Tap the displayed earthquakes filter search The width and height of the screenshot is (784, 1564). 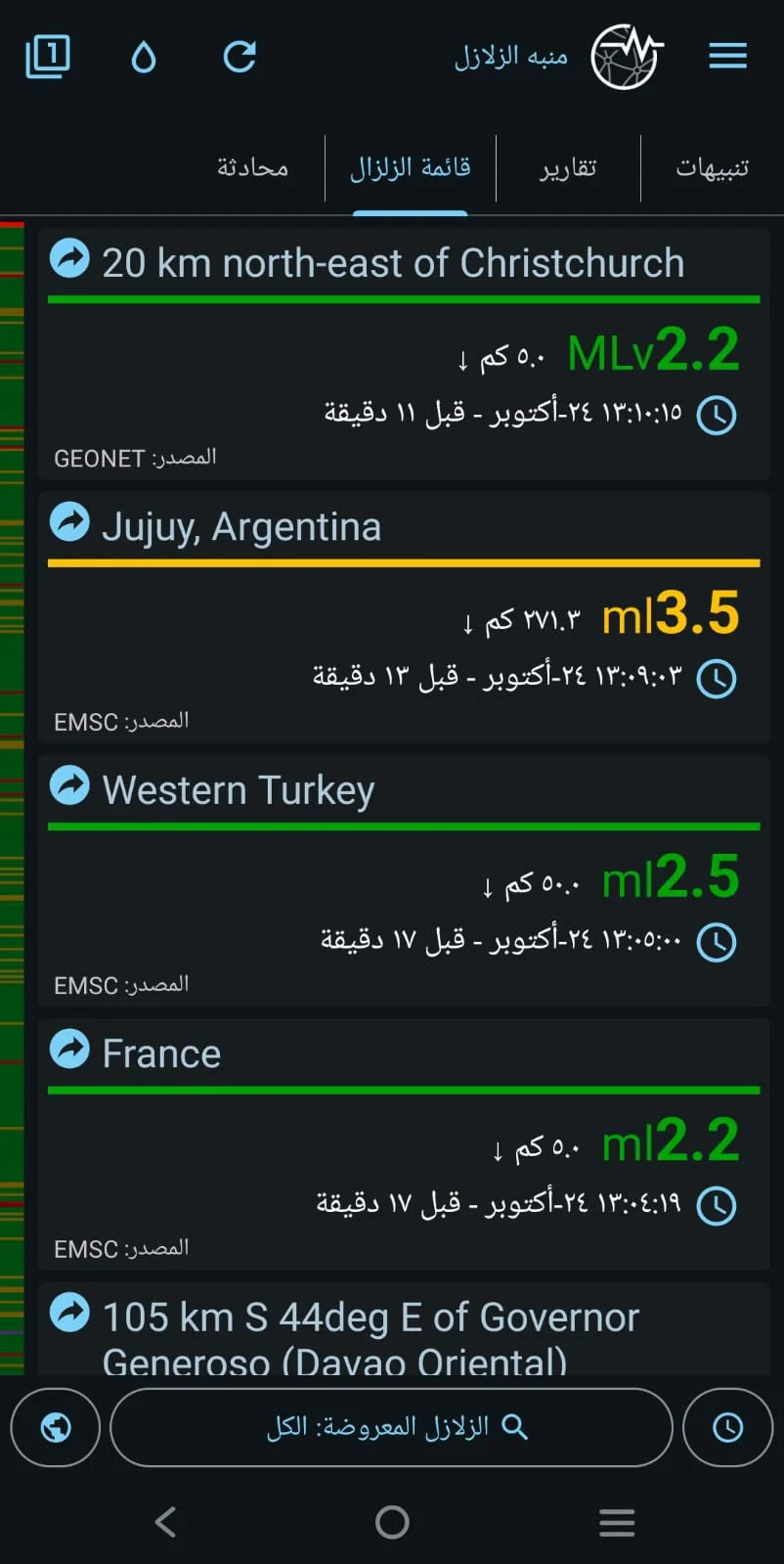[x=392, y=1427]
